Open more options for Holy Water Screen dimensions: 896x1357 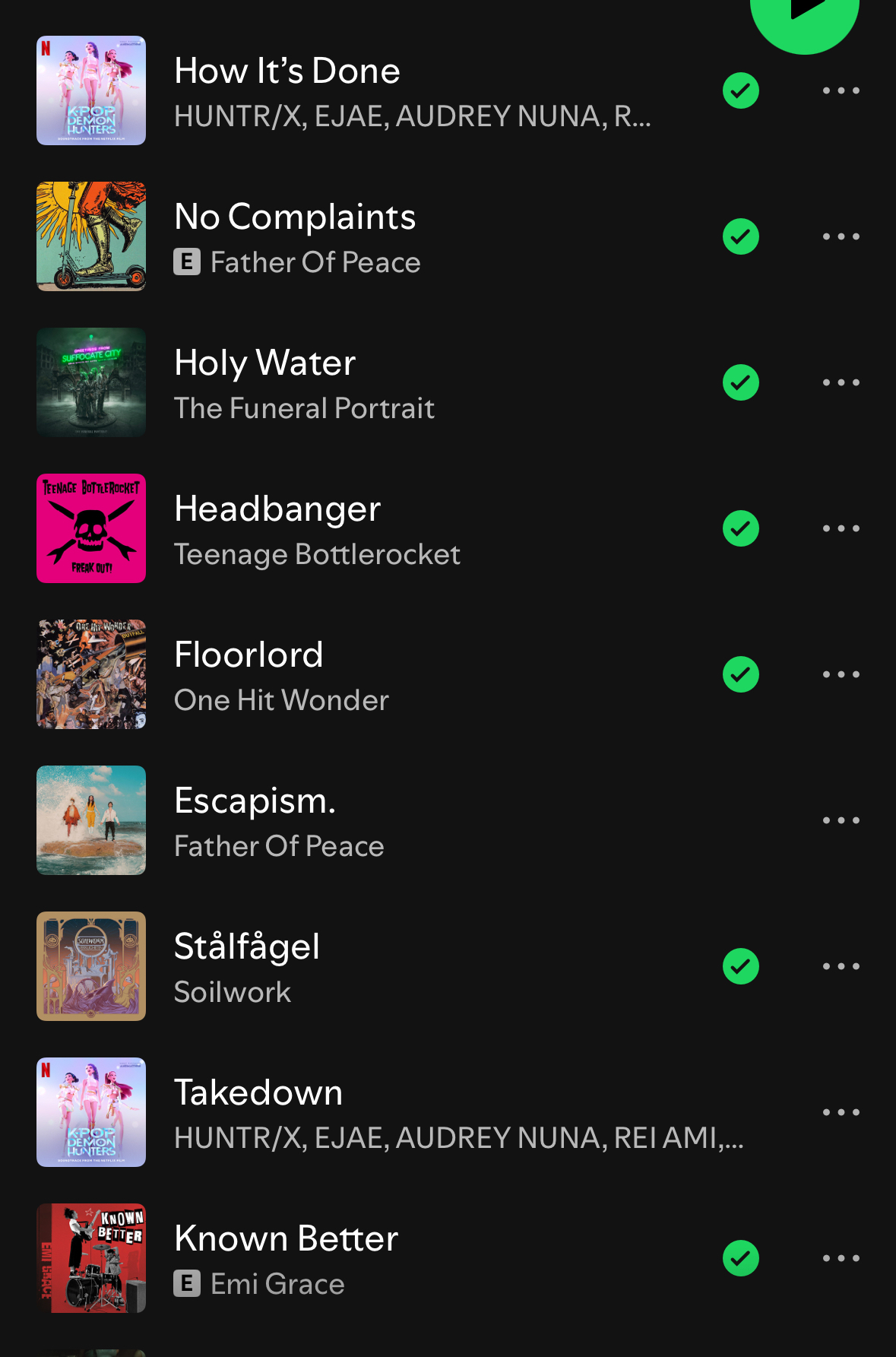point(841,383)
